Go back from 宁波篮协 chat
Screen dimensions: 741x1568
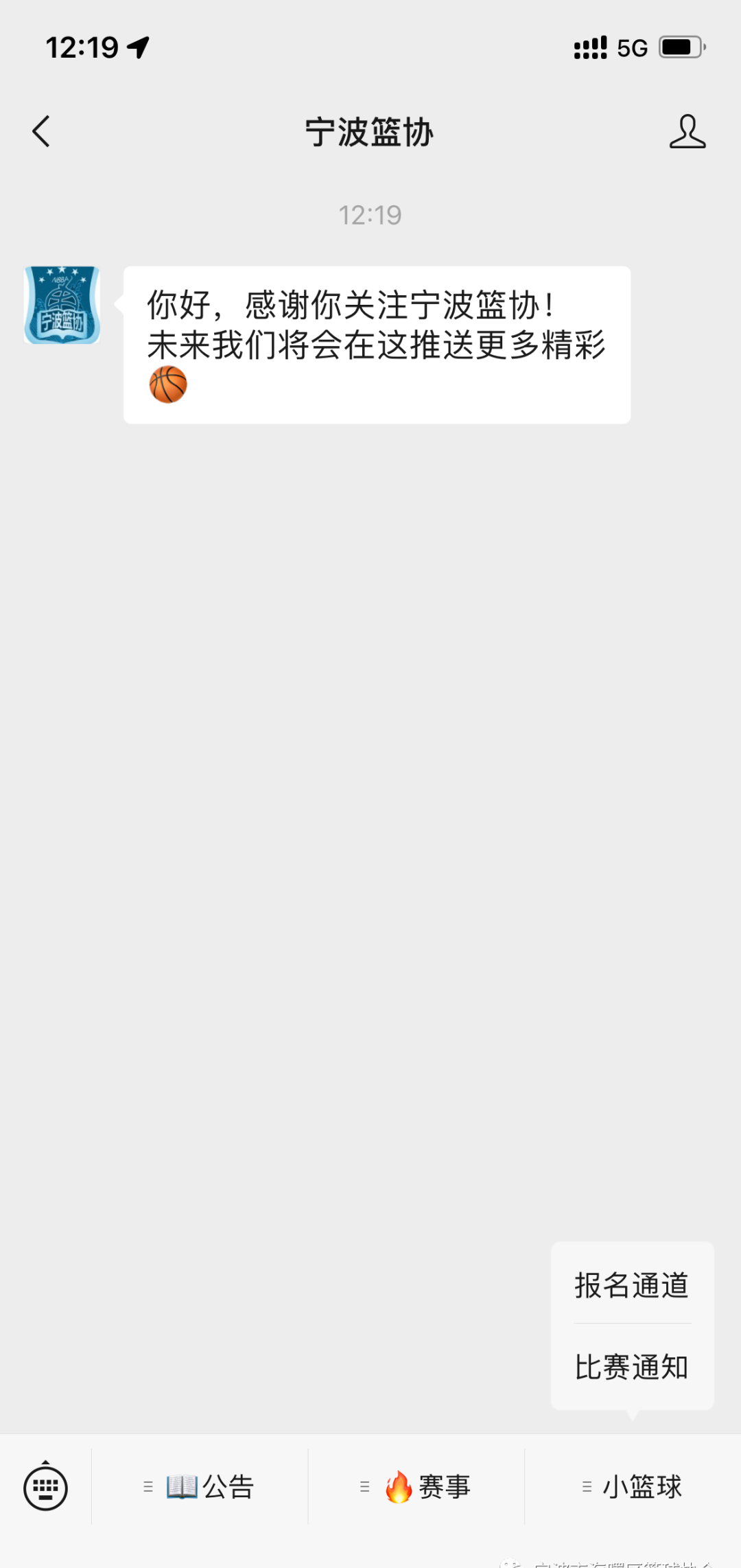tap(41, 131)
